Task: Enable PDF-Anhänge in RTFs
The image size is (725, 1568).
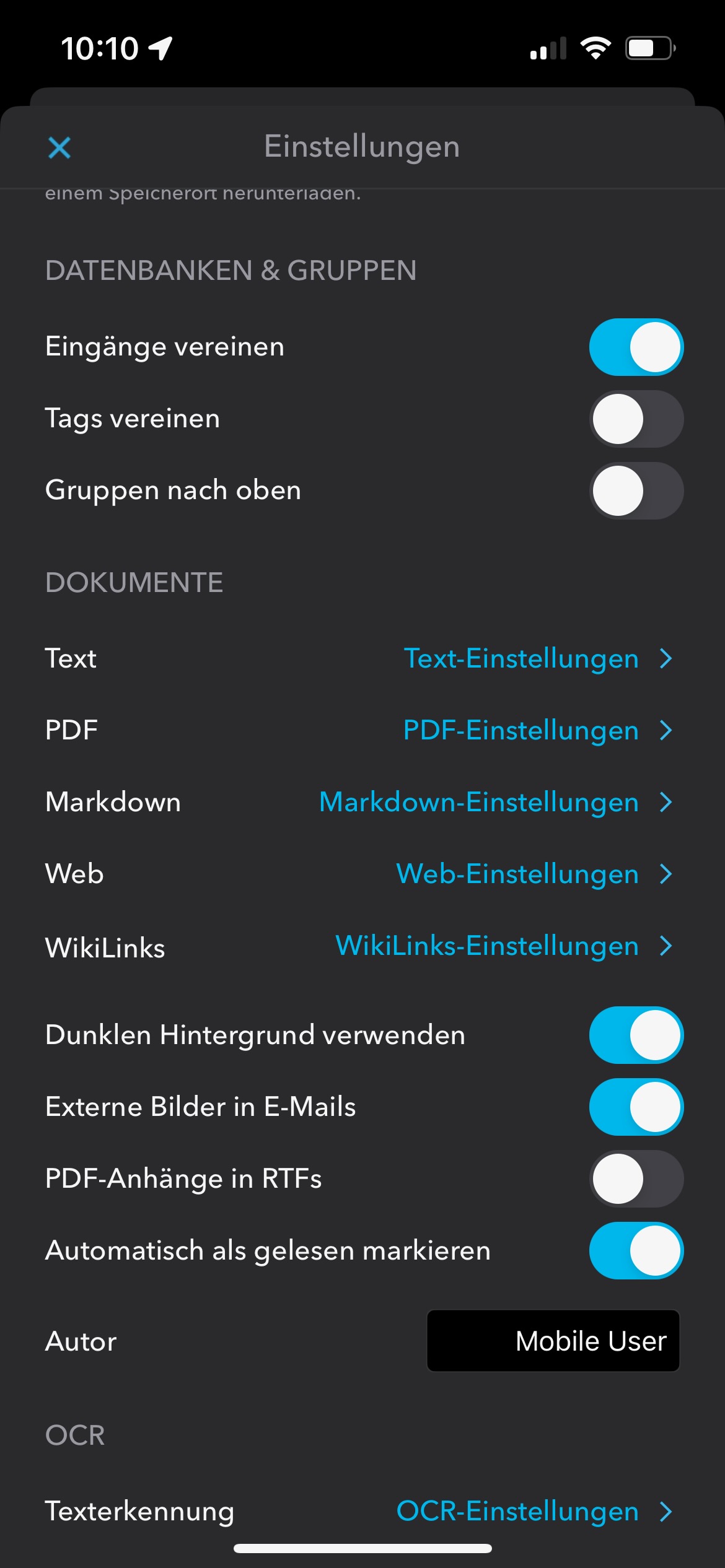Action: tap(636, 1178)
